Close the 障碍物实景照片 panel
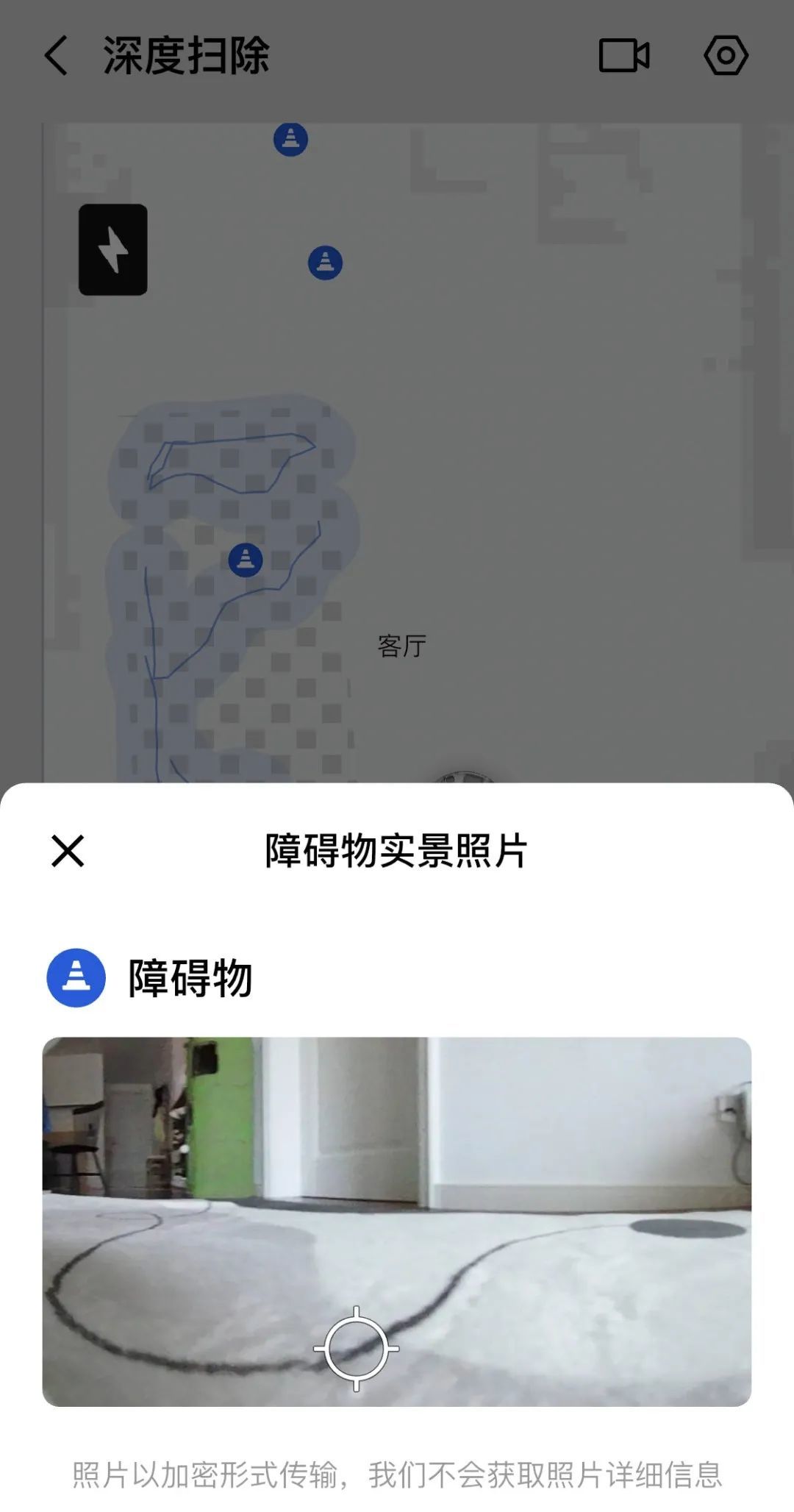The image size is (794, 1512). (67, 852)
